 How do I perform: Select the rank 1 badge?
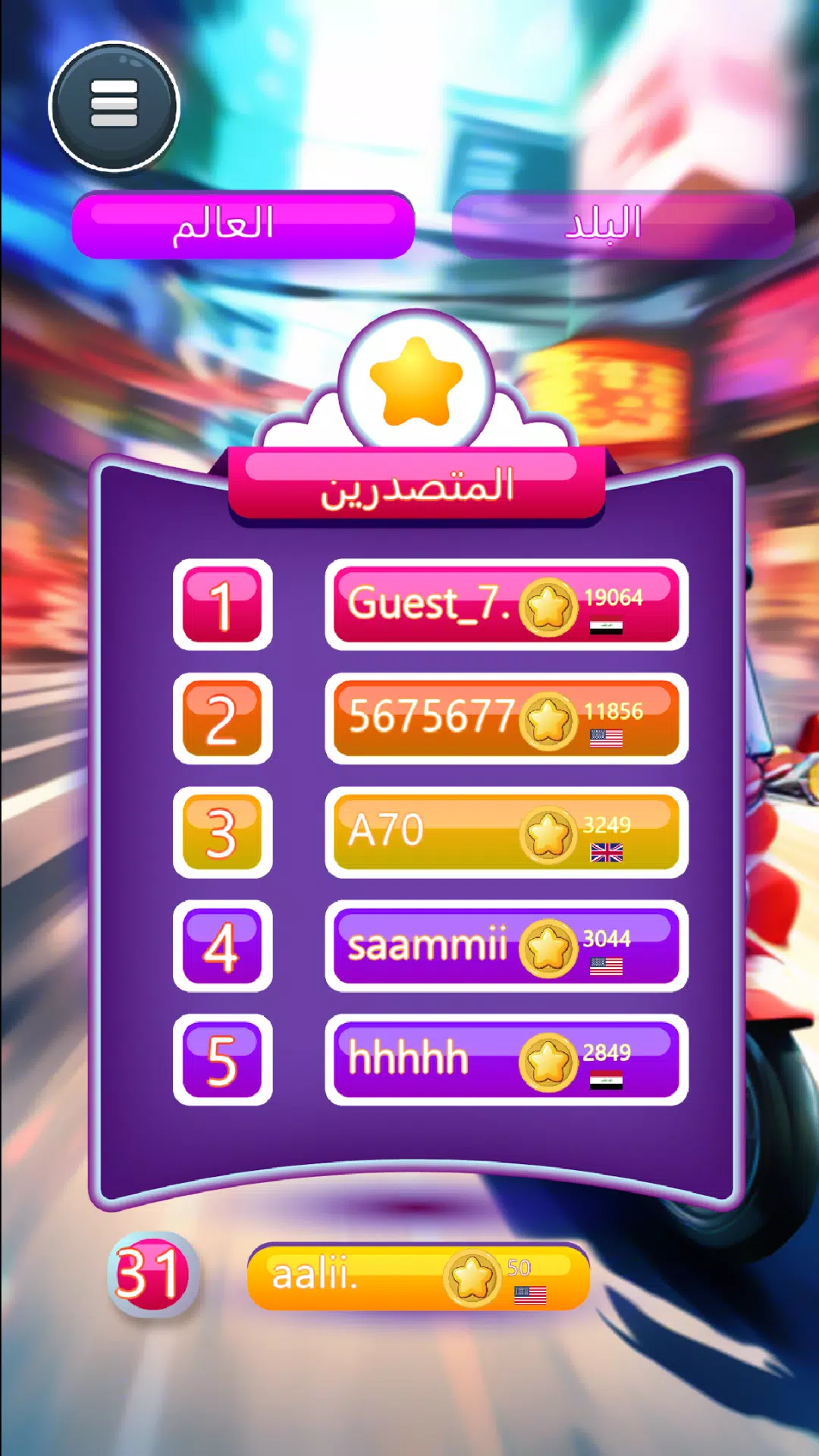222,607
